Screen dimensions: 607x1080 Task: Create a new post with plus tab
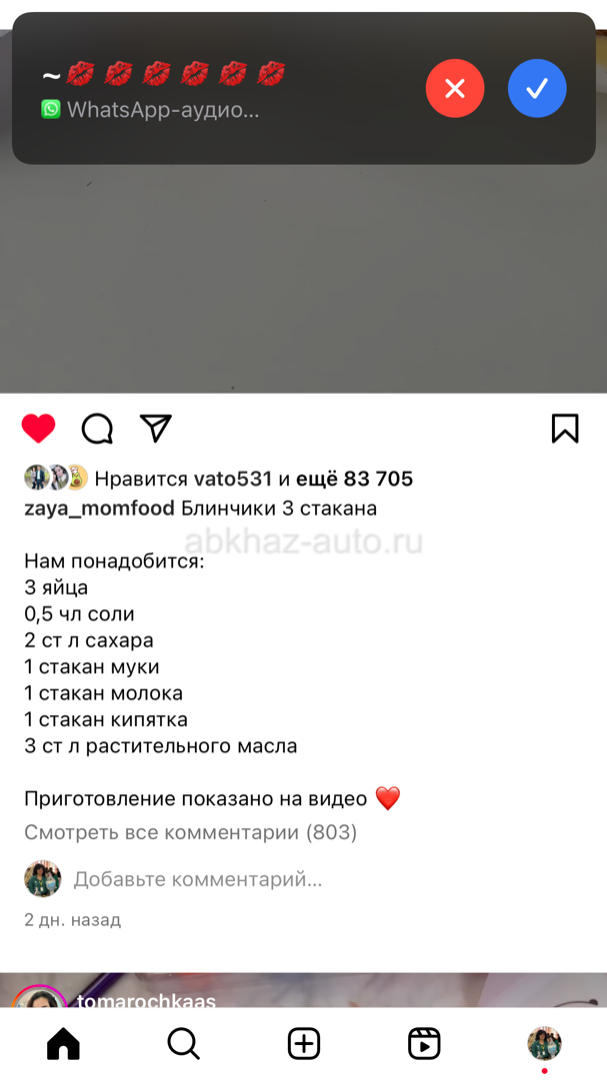tap(304, 1044)
